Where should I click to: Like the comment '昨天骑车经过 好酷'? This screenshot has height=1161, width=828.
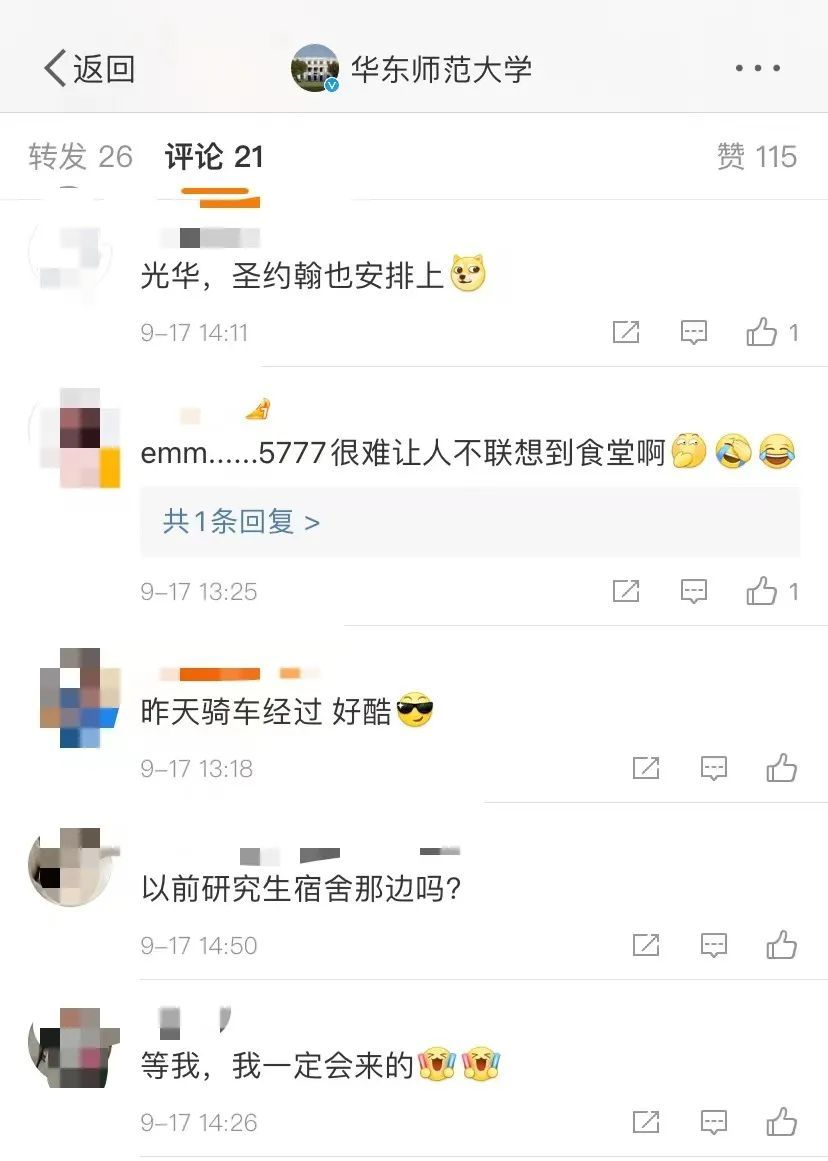(781, 768)
